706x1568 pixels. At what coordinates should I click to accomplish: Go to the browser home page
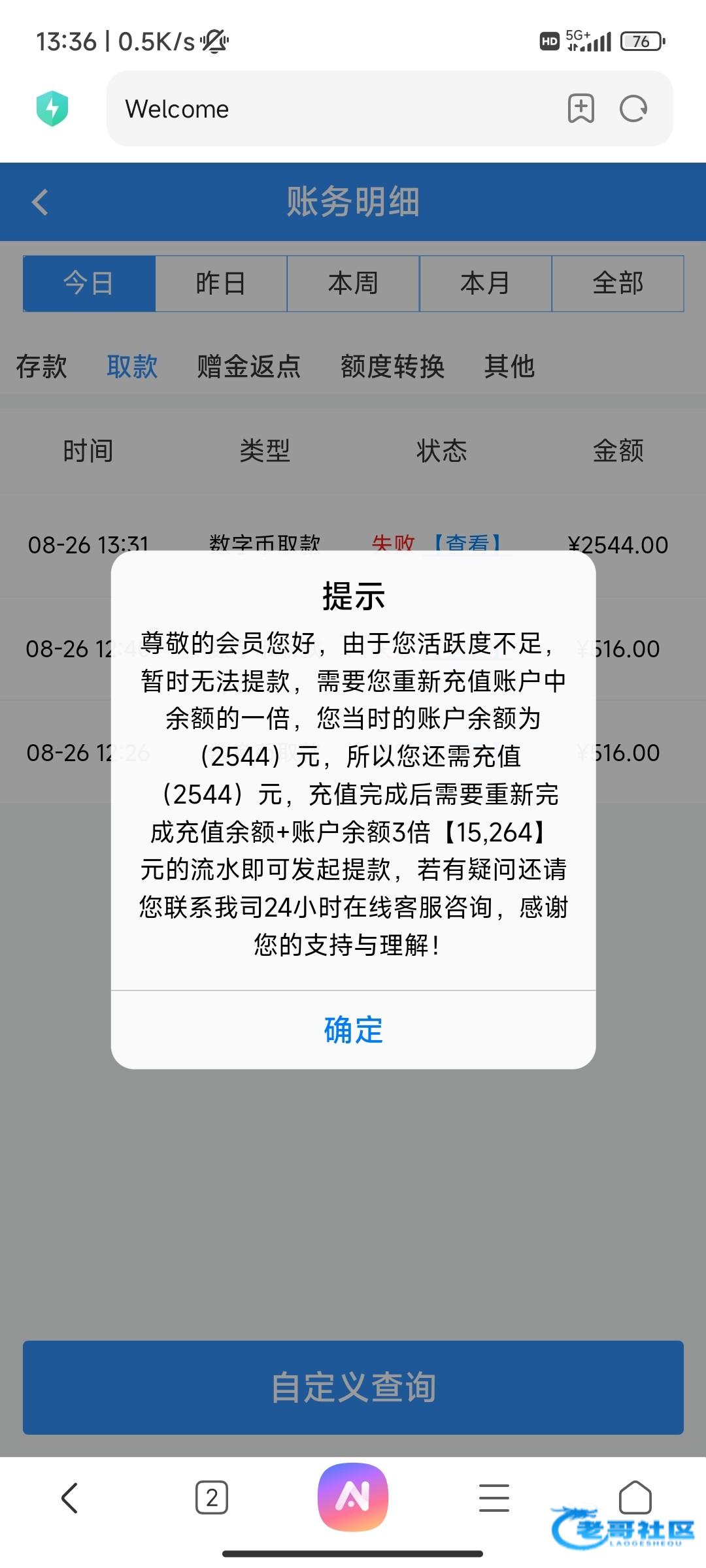[635, 1496]
